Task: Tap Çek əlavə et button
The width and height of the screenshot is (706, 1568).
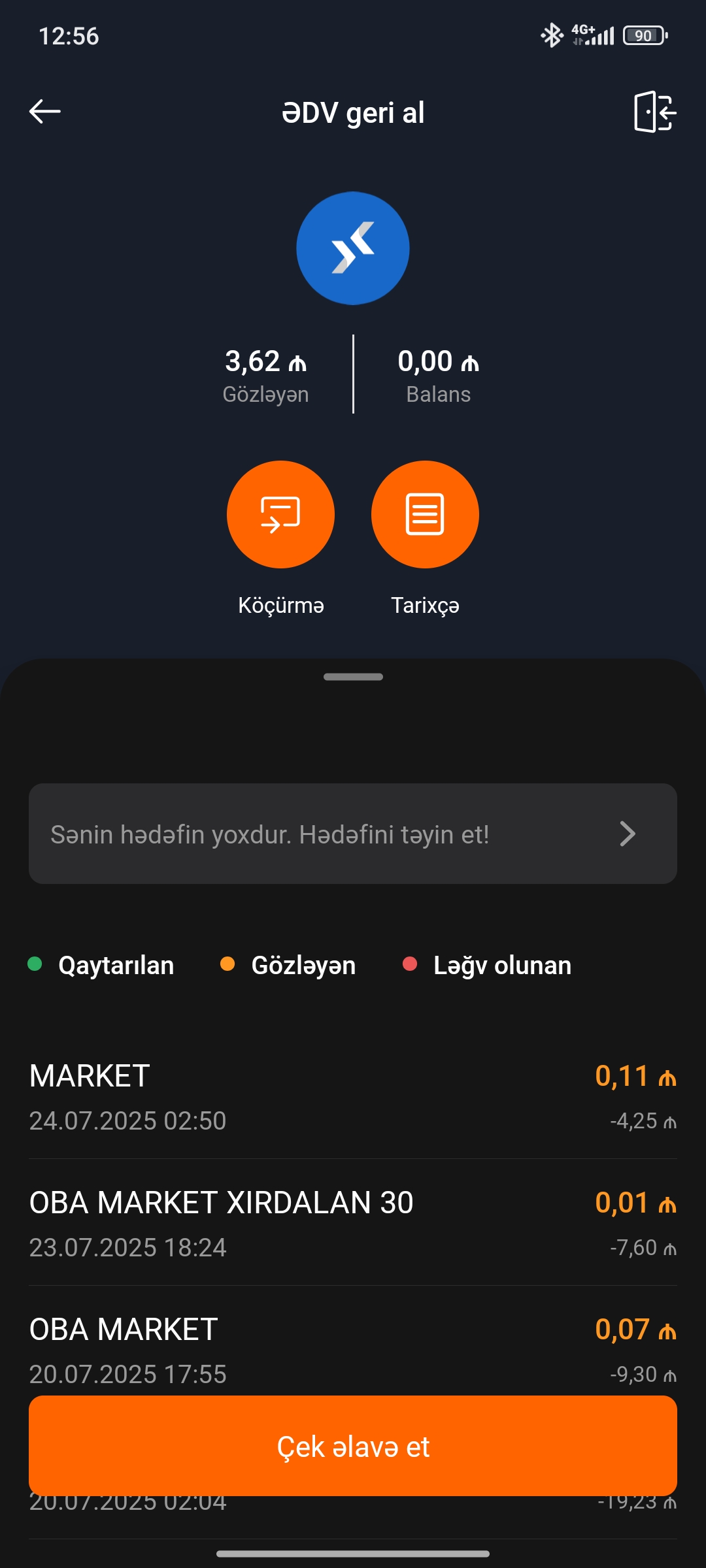Action: (353, 1446)
